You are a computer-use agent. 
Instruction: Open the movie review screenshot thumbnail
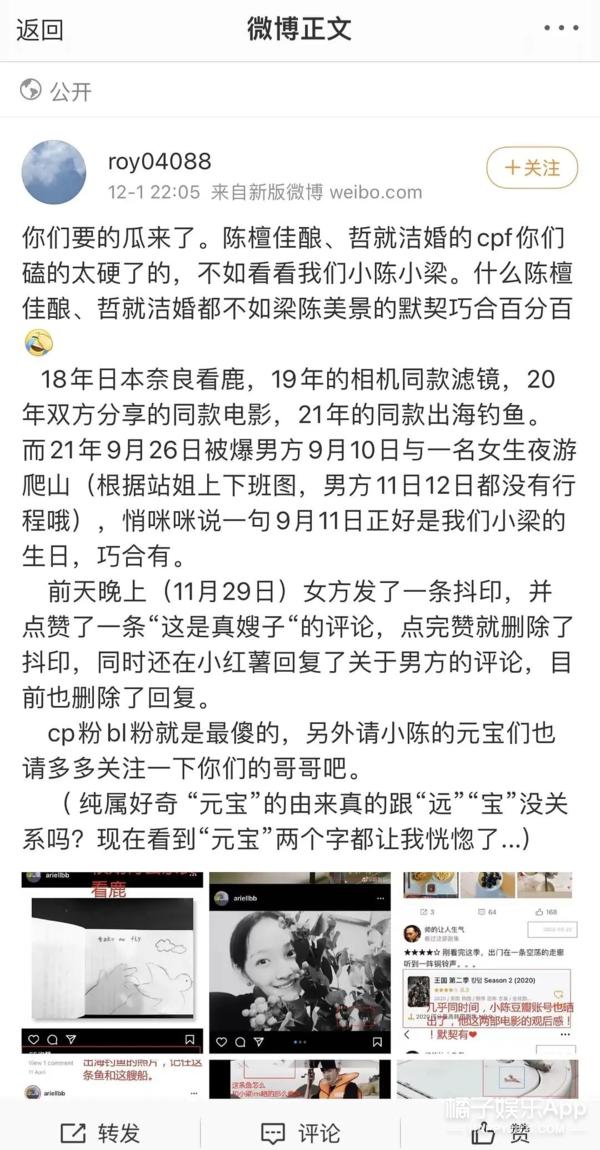tap(486, 961)
